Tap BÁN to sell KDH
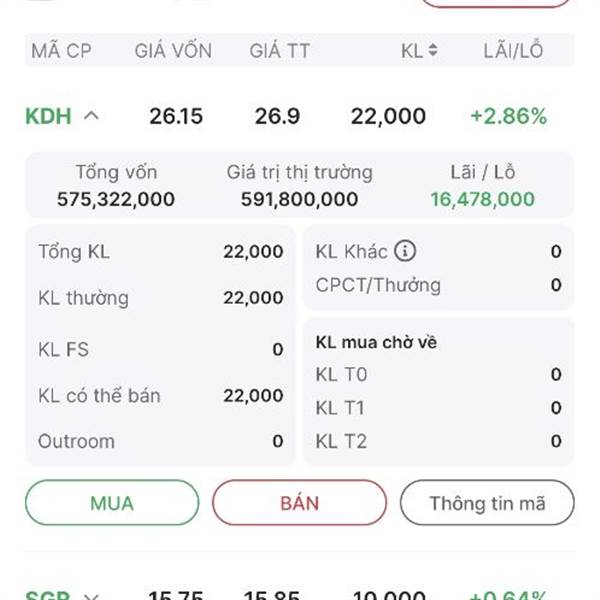 (299, 502)
